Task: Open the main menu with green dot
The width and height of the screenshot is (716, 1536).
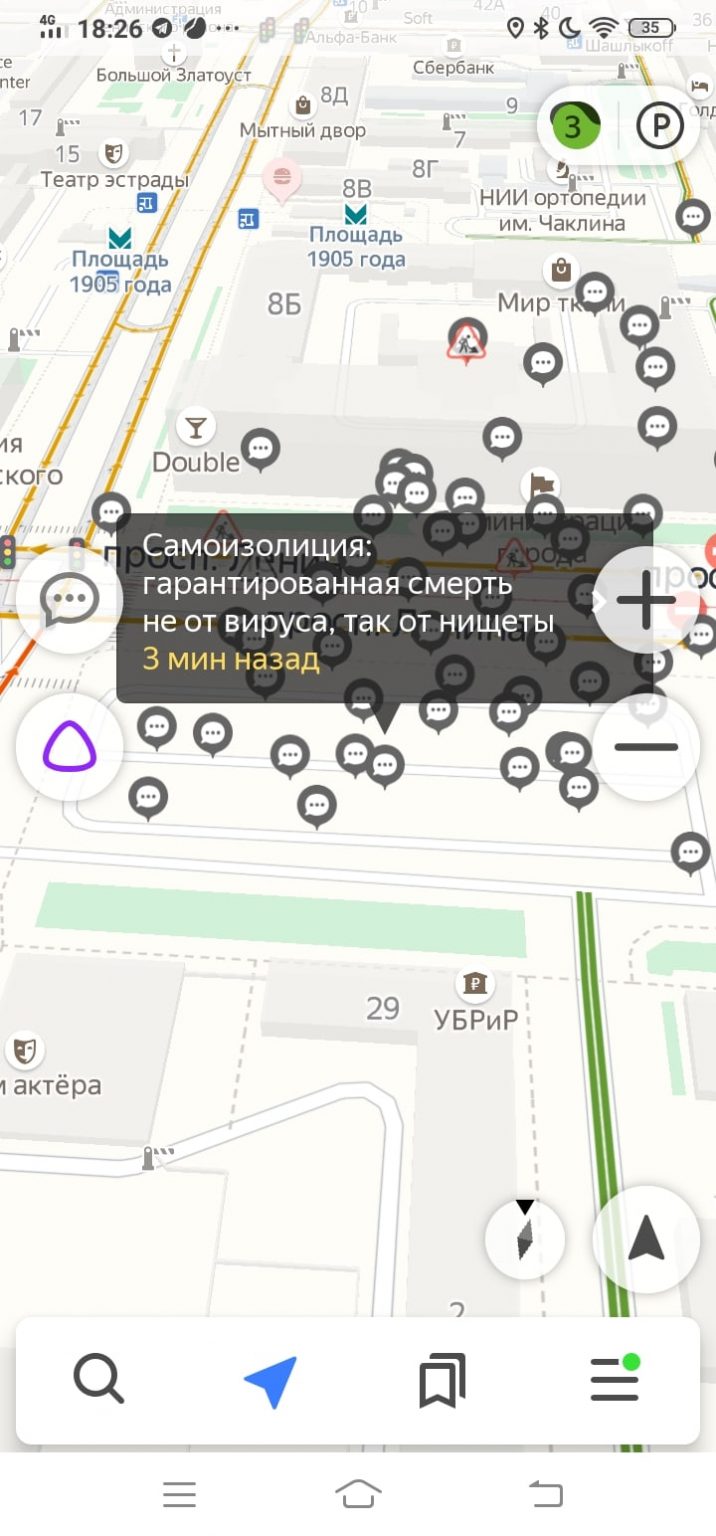Action: click(613, 1380)
